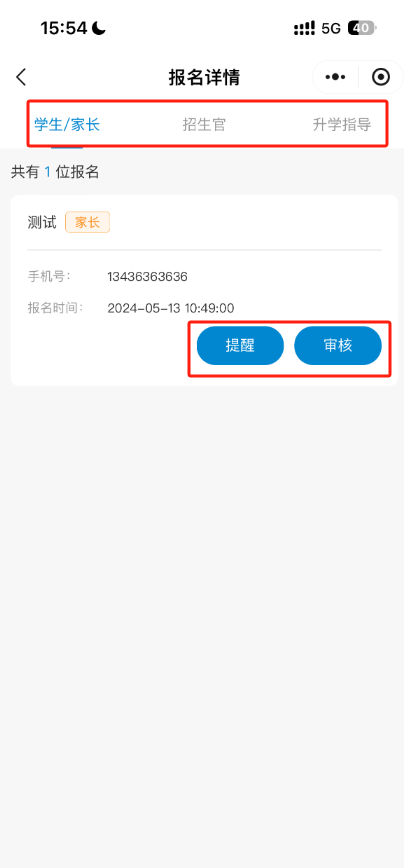Switch to the 招生官 tab
Image resolution: width=404 pixels, height=868 pixels.
point(204,125)
